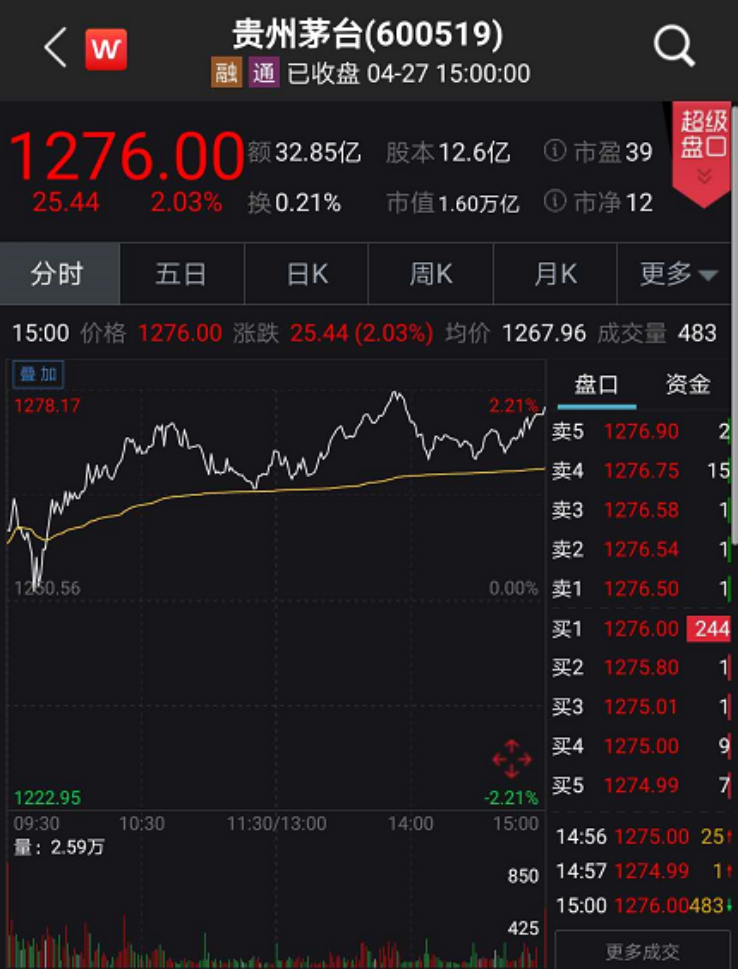View 更多成交 trade records
This screenshot has width=738, height=970.
pos(644,951)
